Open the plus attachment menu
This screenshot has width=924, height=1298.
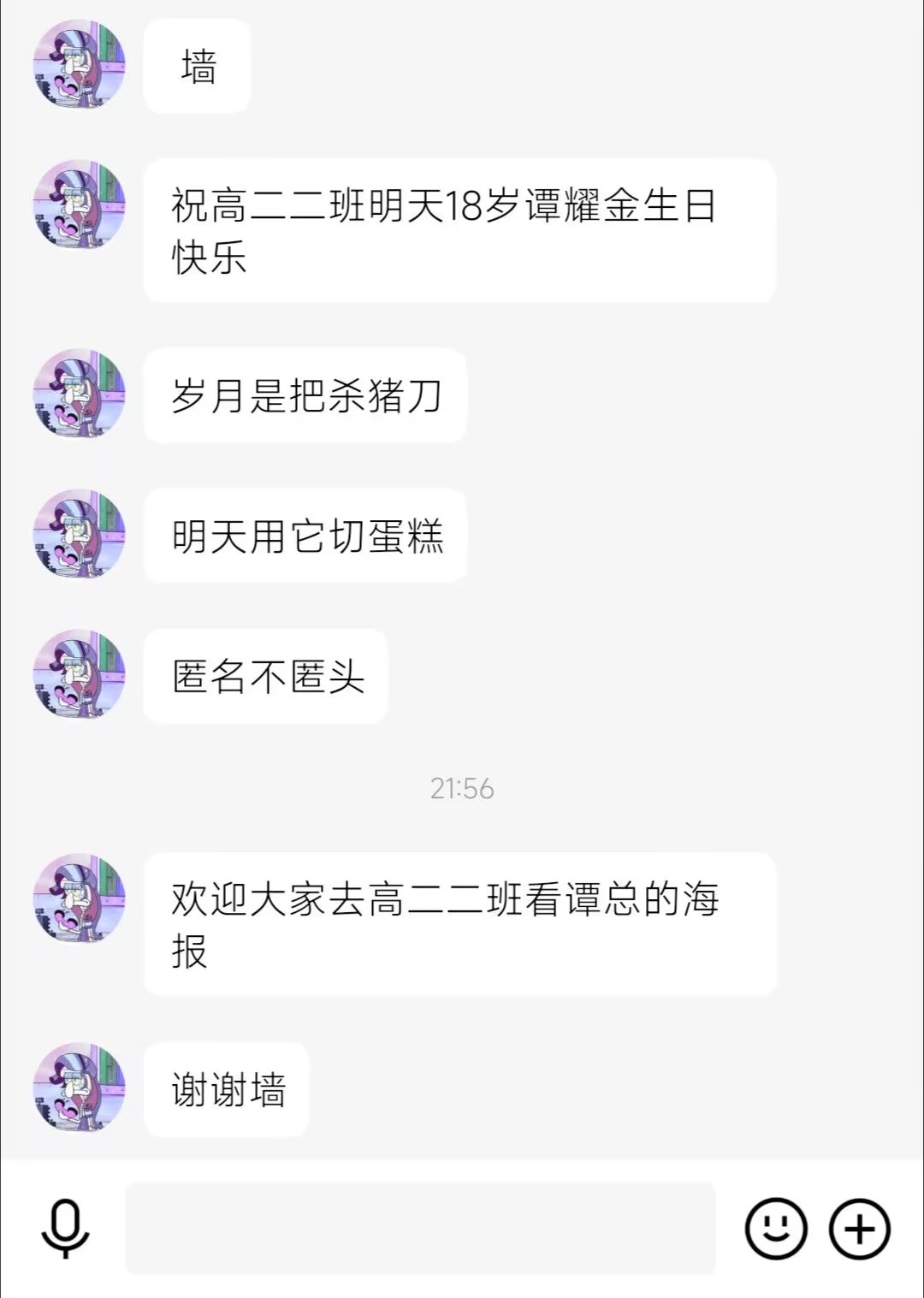tap(859, 1229)
